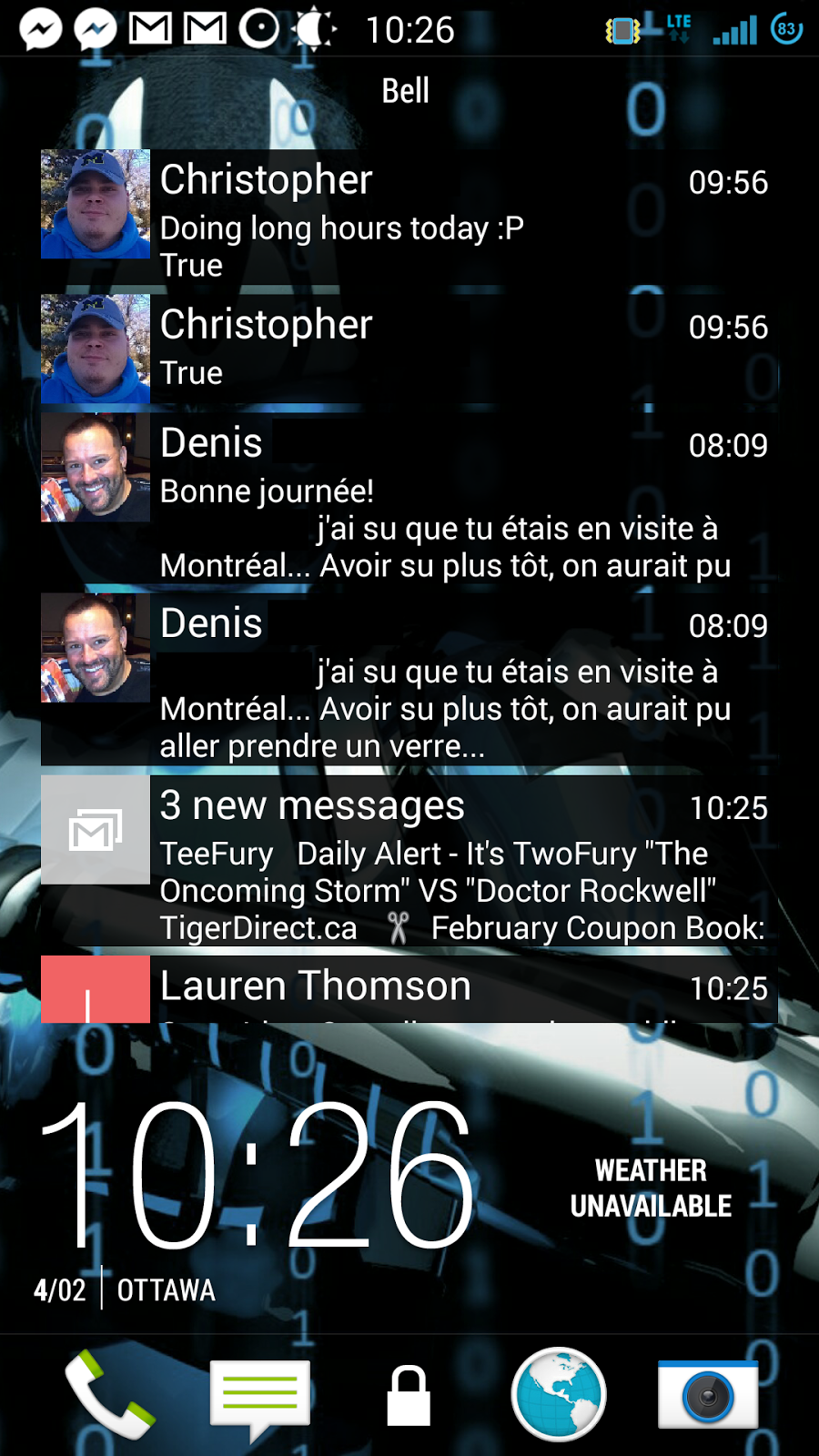Open Denis's notification starting with 'Bonne journée!'
The image size is (819, 1456).
coord(409,500)
